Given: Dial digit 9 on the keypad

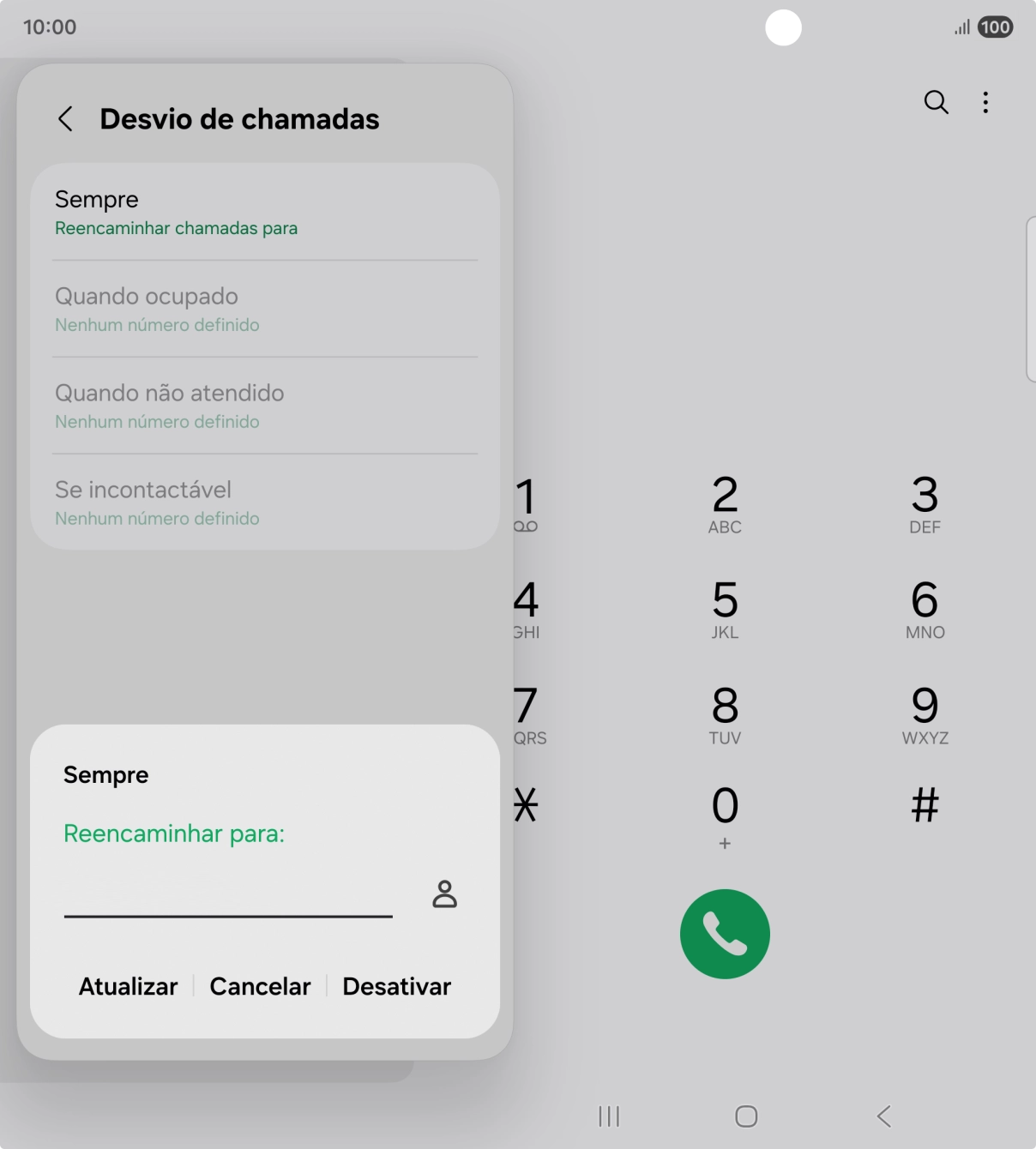Looking at the screenshot, I should click(925, 715).
